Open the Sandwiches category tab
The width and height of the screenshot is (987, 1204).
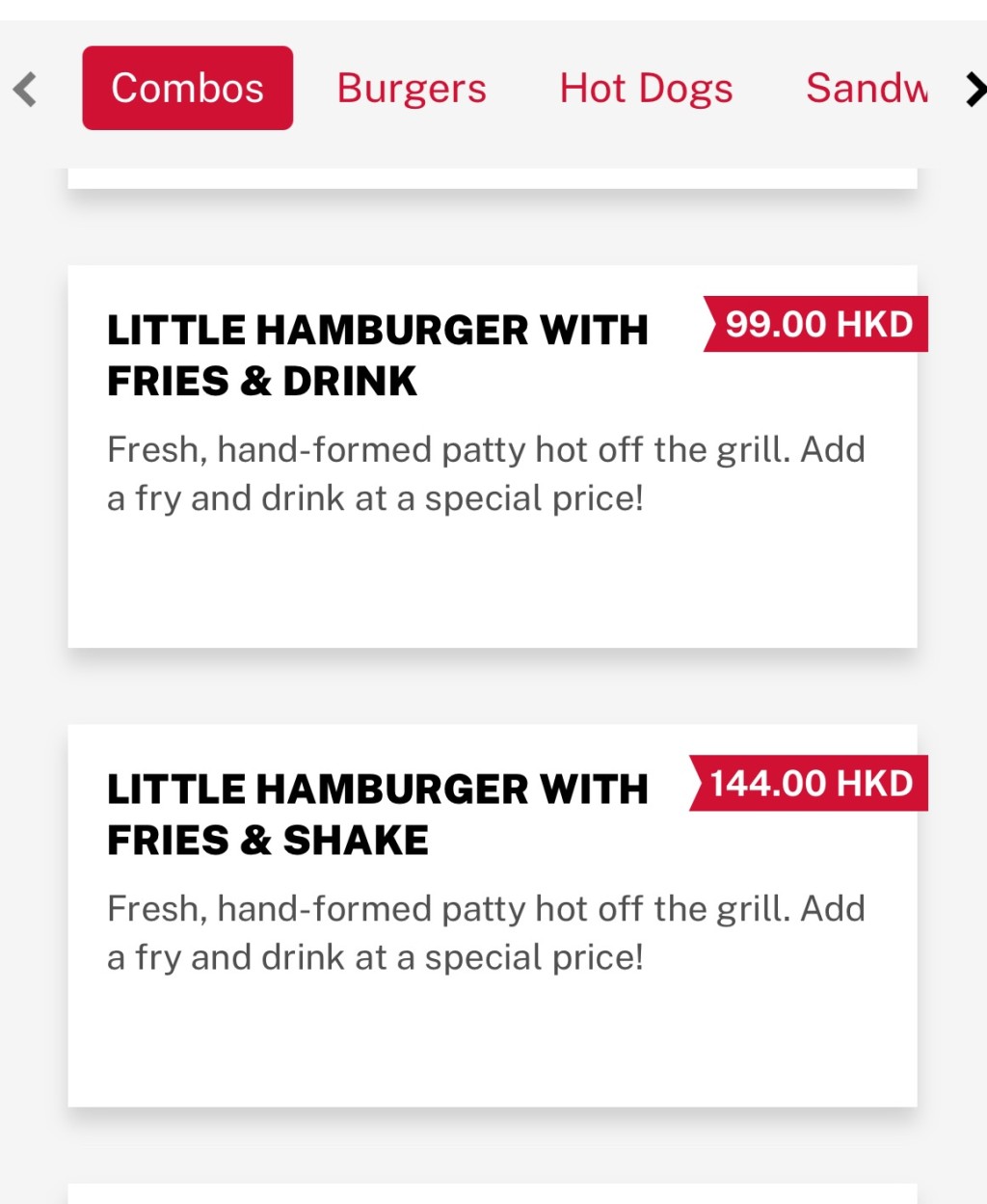(867, 89)
